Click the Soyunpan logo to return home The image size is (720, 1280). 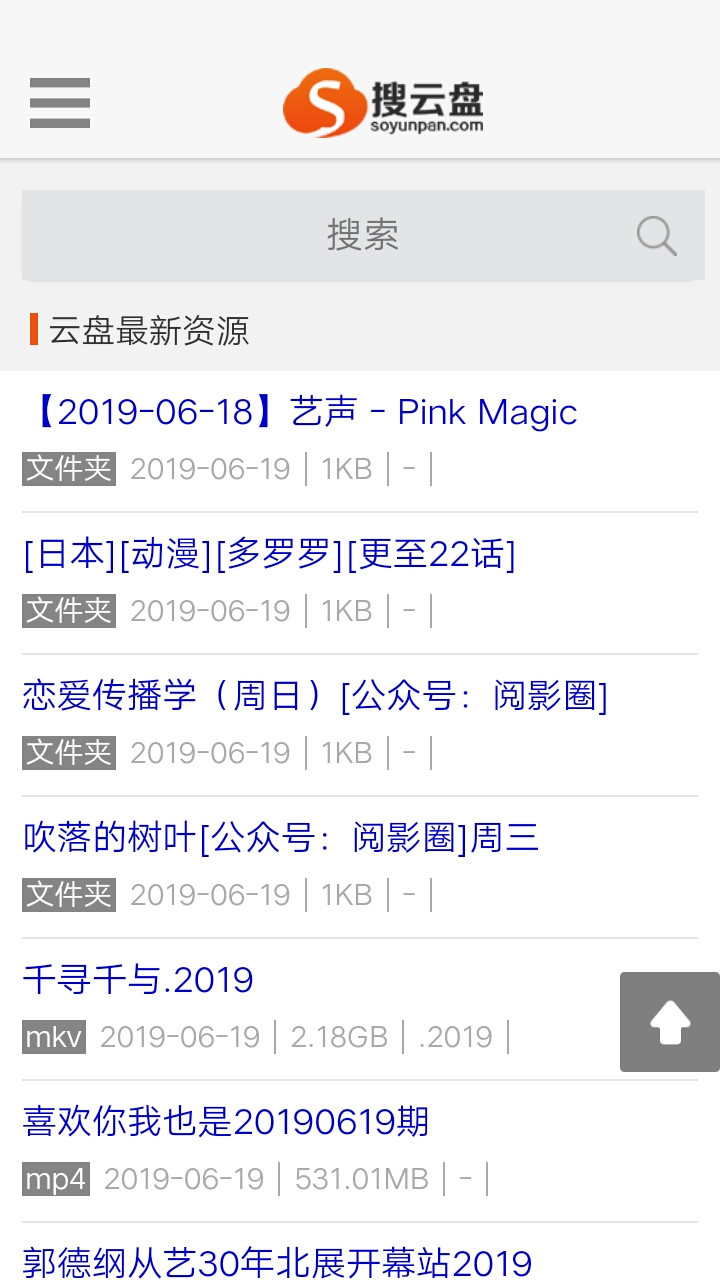pos(384,103)
